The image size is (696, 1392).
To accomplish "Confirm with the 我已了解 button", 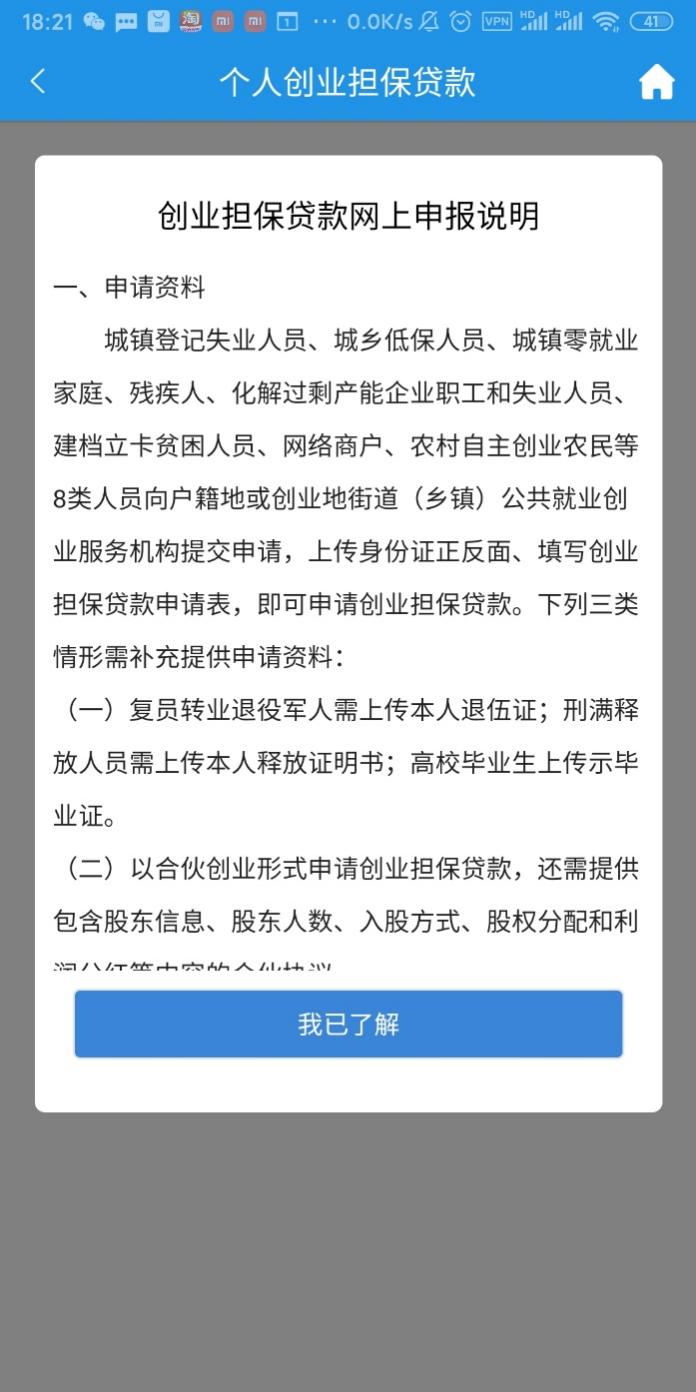I will (x=348, y=1024).
